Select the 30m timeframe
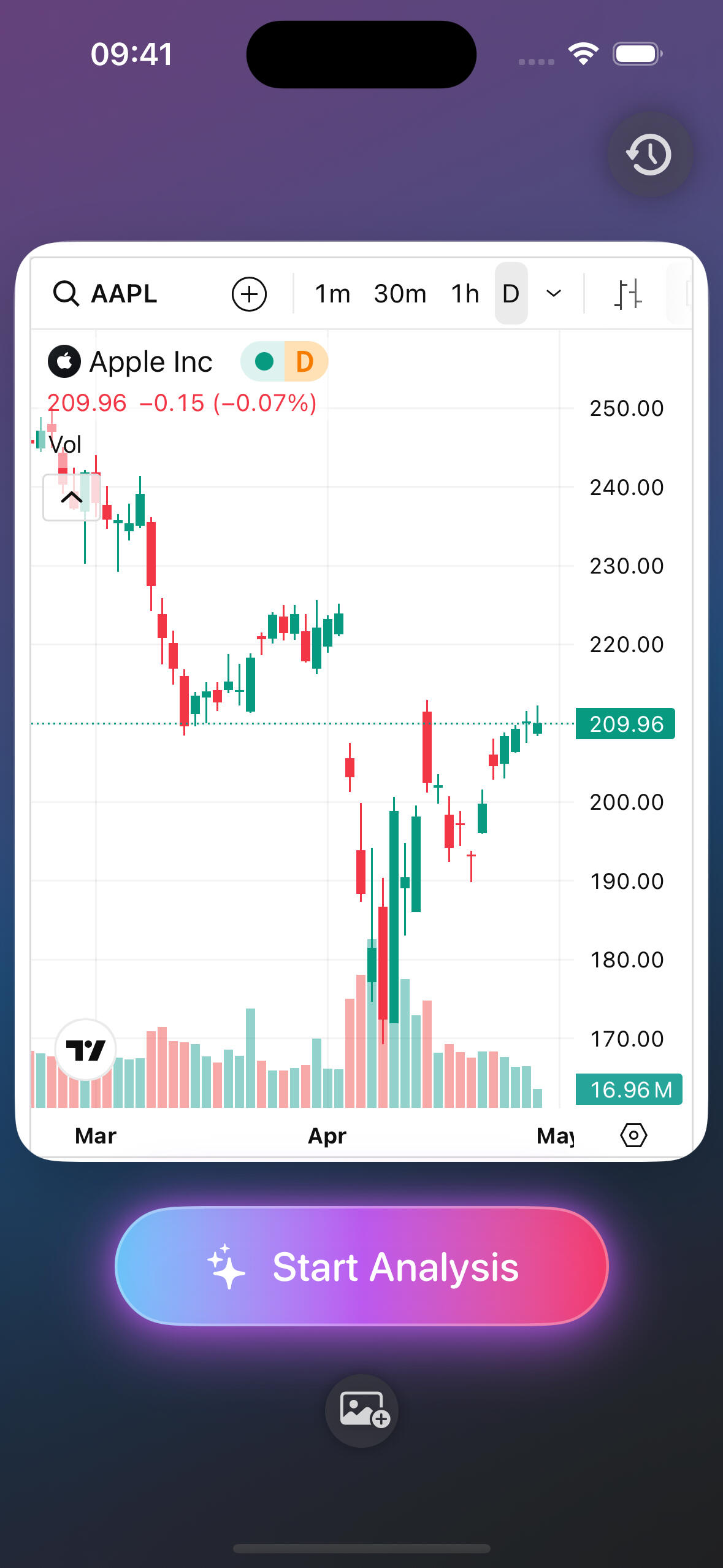Viewport: 723px width, 1568px height. (400, 294)
